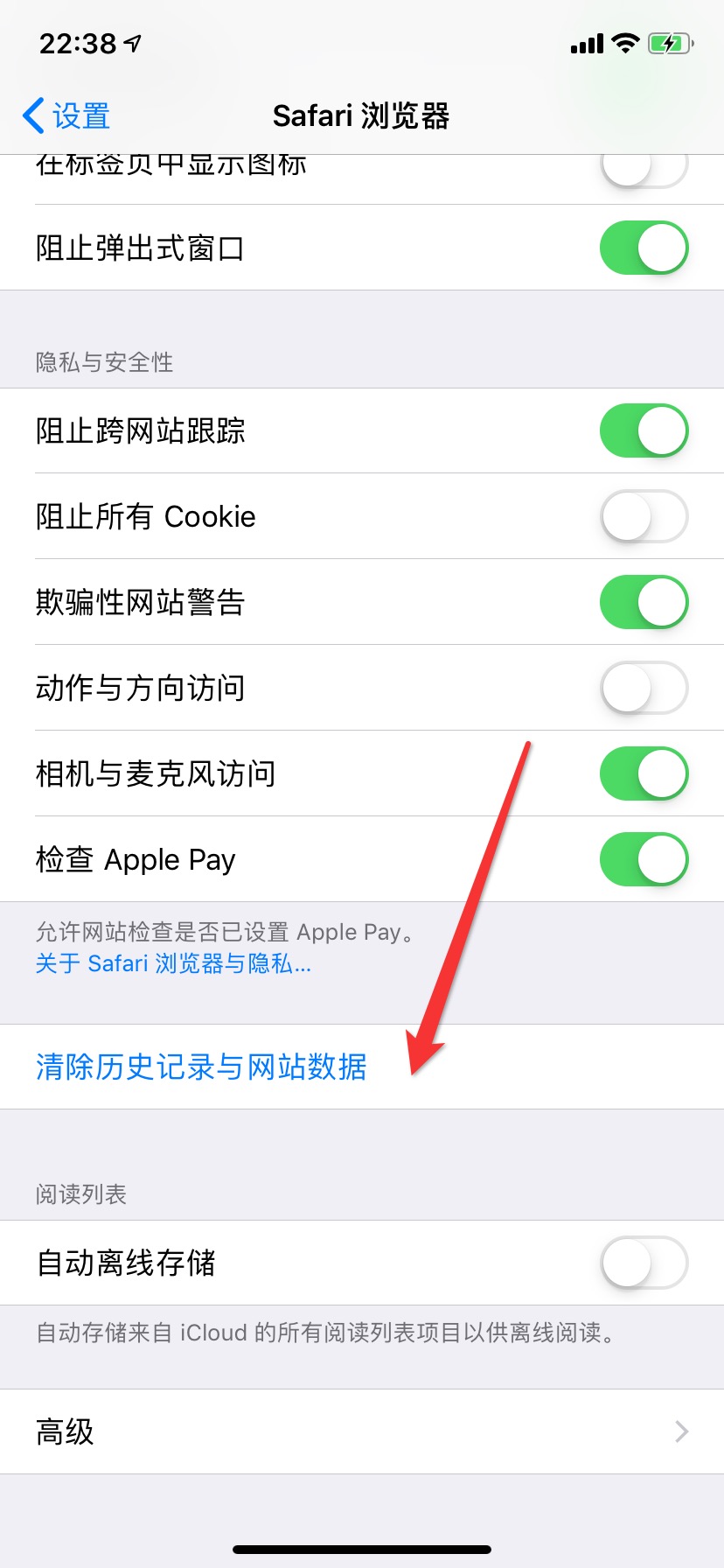Disable 相机与麦克风访问
The height and width of the screenshot is (1568, 724).
[644, 773]
